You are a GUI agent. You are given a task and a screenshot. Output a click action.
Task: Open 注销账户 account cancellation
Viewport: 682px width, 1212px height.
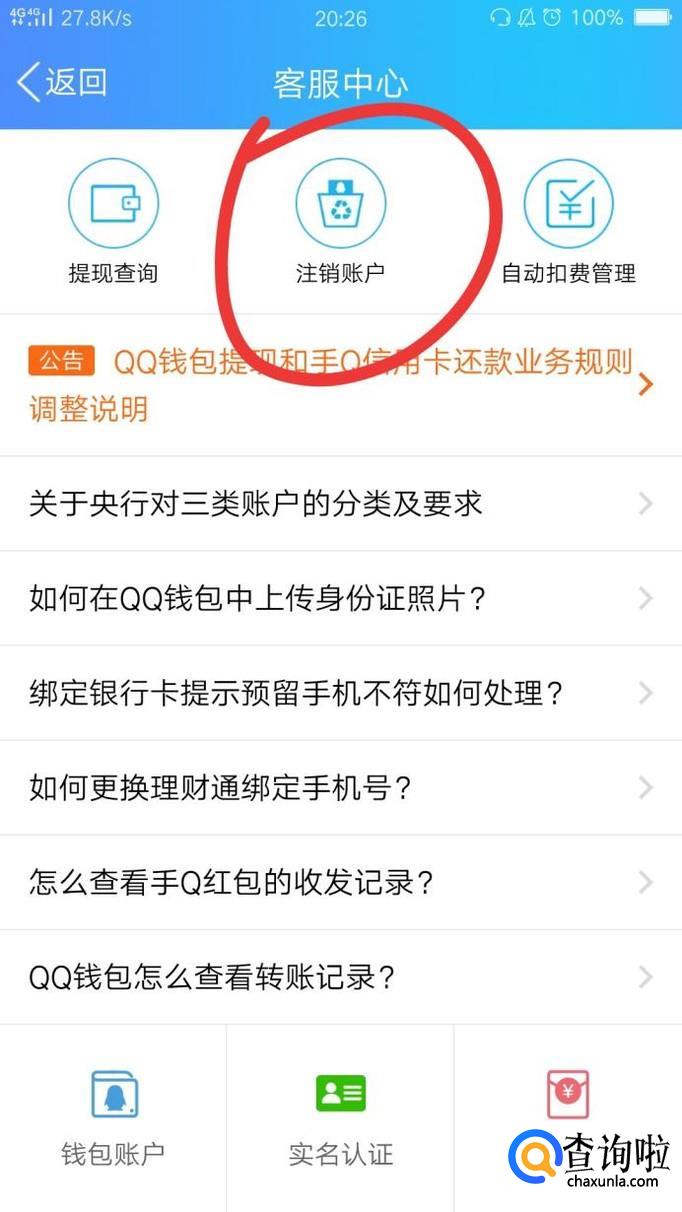pos(340,222)
